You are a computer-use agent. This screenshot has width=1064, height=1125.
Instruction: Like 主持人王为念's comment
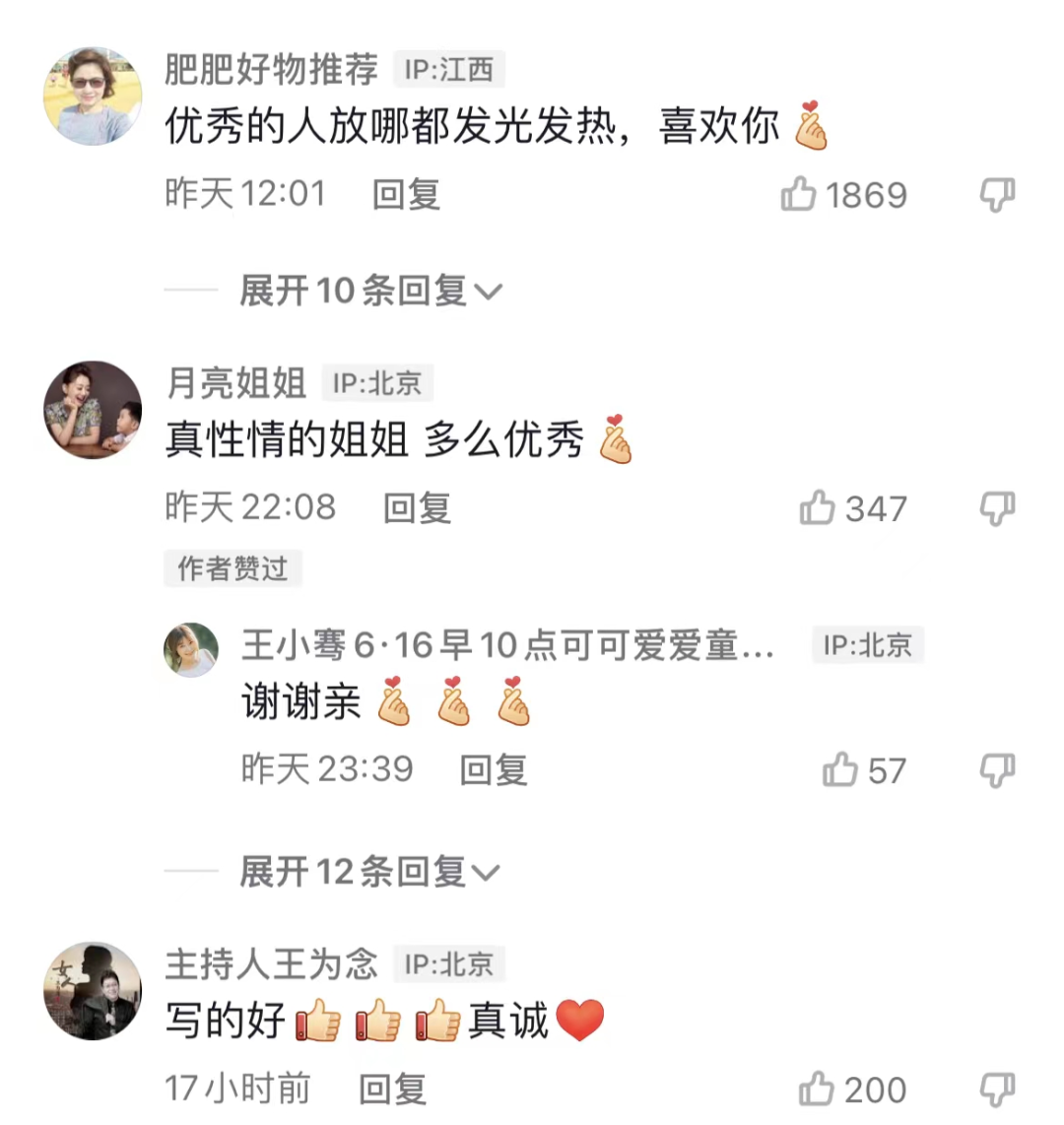click(x=817, y=1090)
